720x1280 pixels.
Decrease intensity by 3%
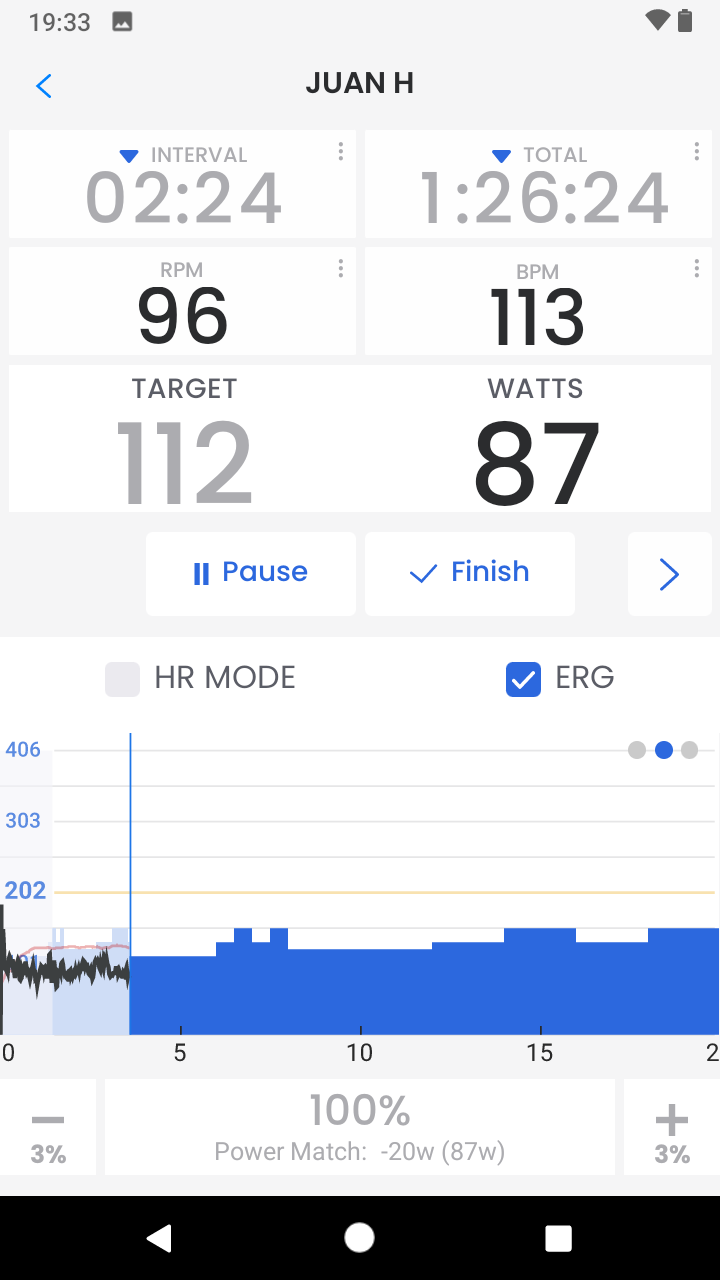coord(48,1127)
